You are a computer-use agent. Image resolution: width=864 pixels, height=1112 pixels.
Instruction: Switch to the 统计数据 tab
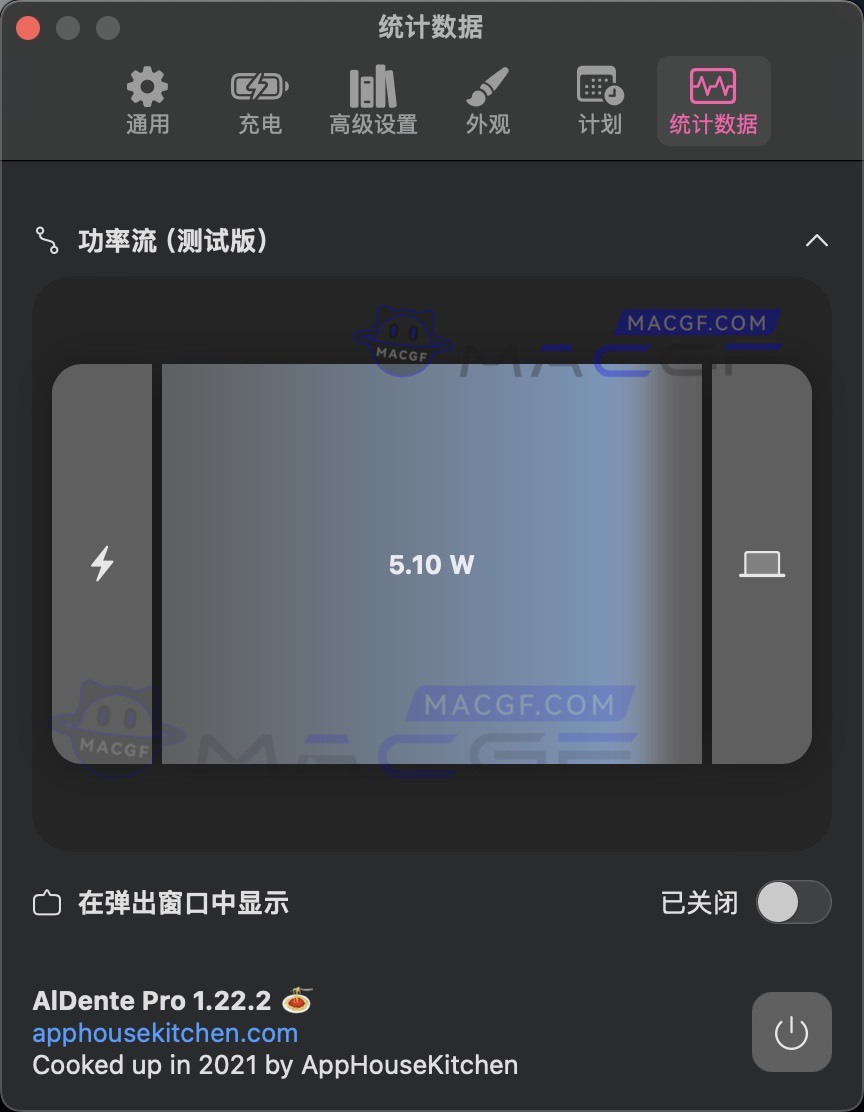coord(713,101)
